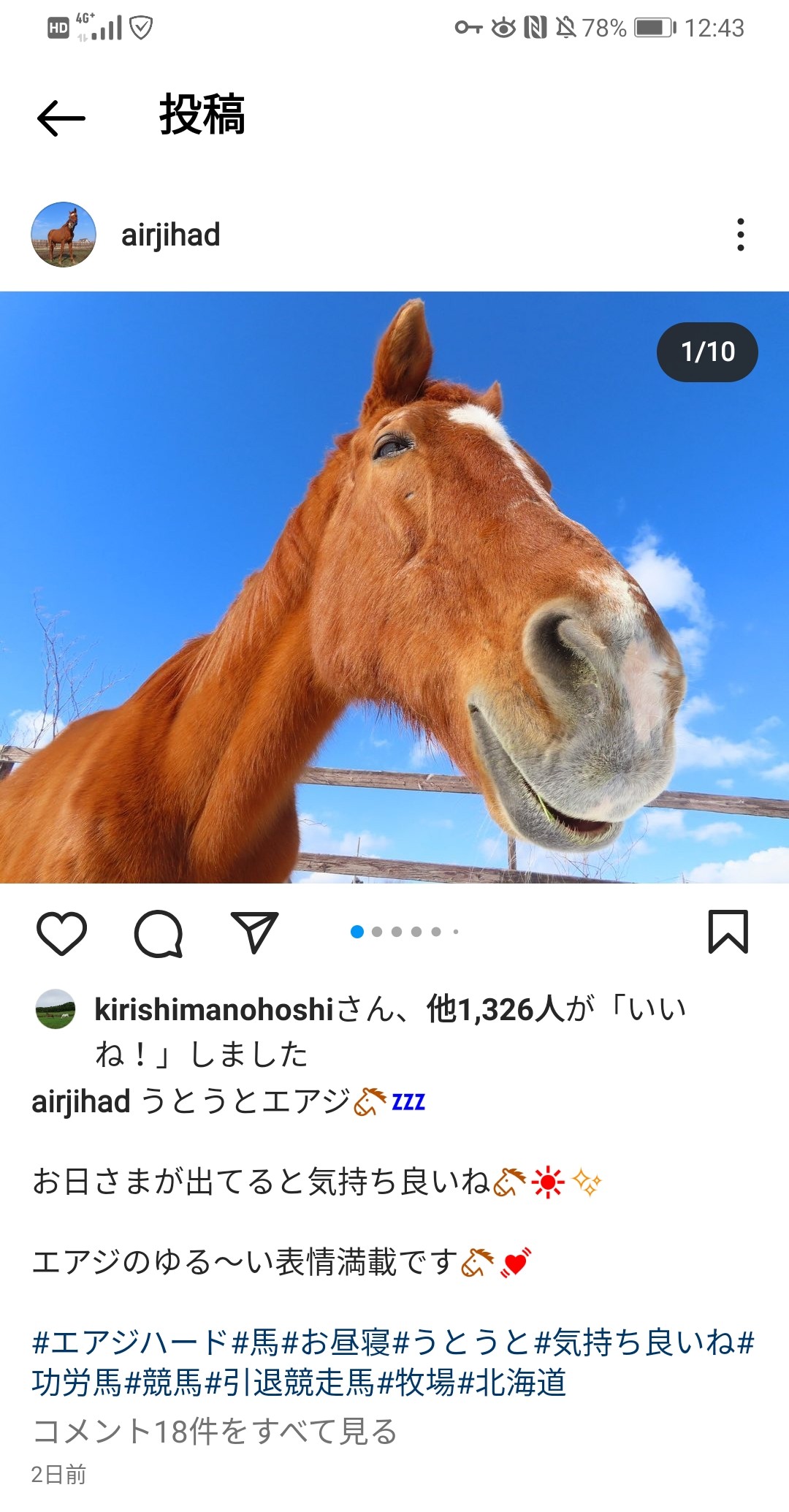Open the #引退競走馬 hashtag
The height and width of the screenshot is (1512, 789).
pos(291,1383)
